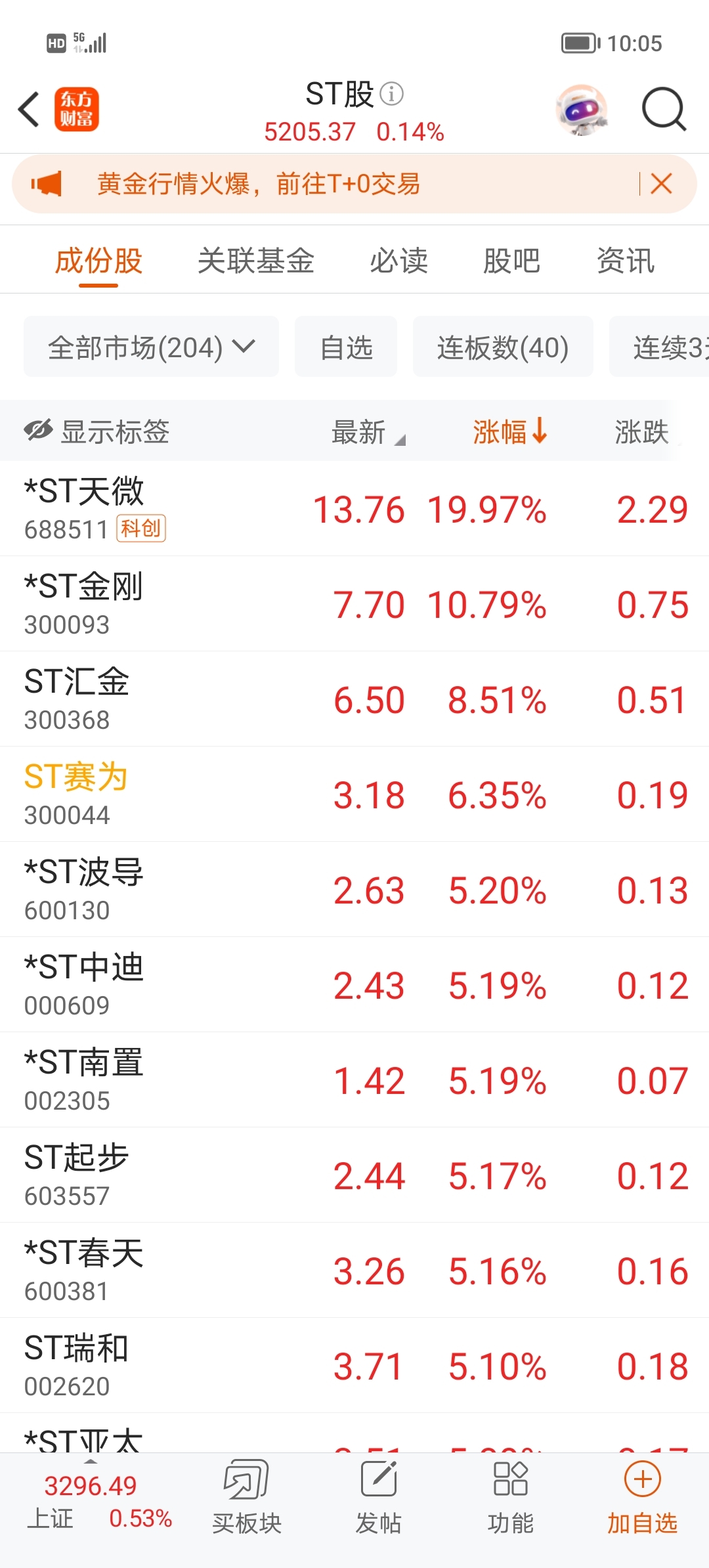Screen dimensions: 709x1568
Task: Select the 自选 filter chip
Action: [346, 347]
